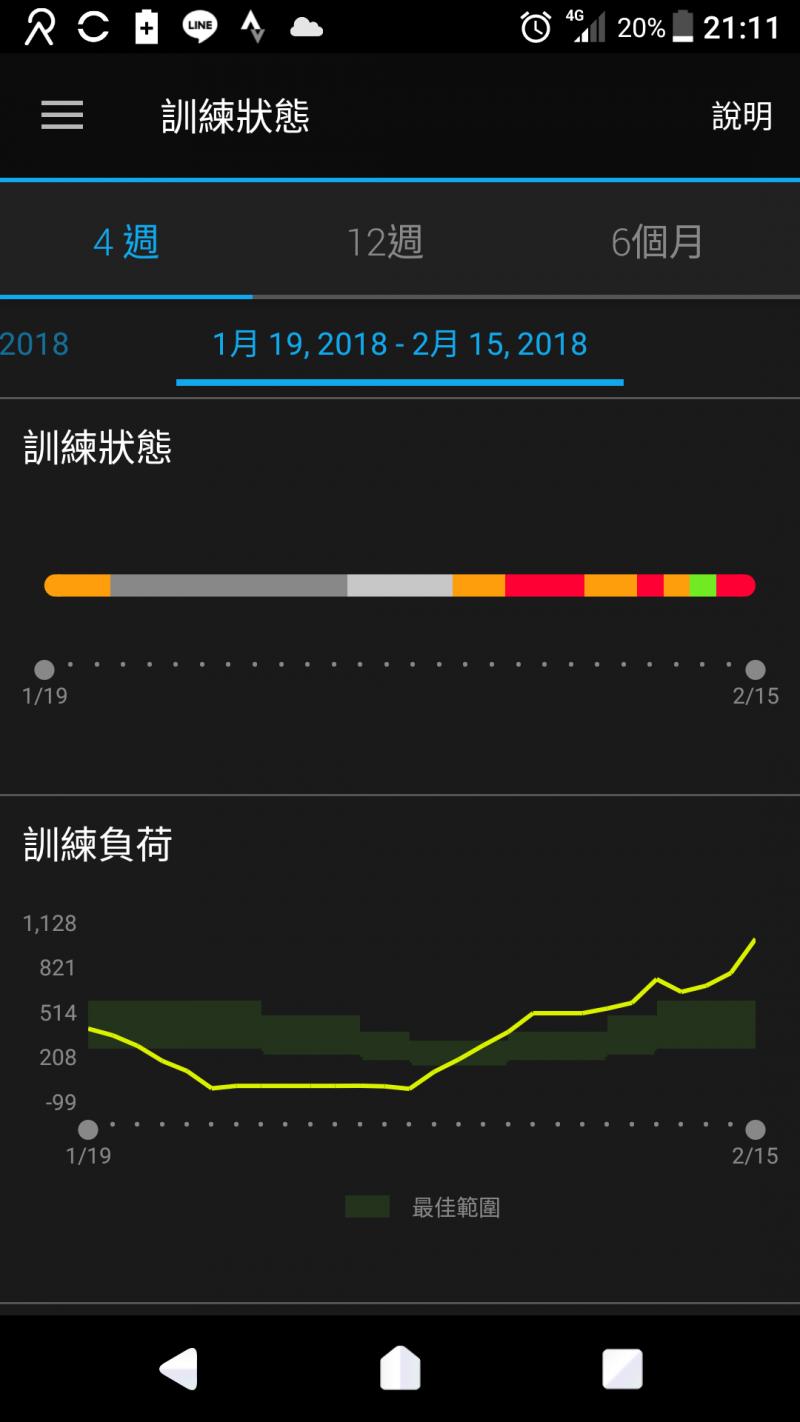Open the 說明 help page
800x1422 pixels.
point(742,116)
